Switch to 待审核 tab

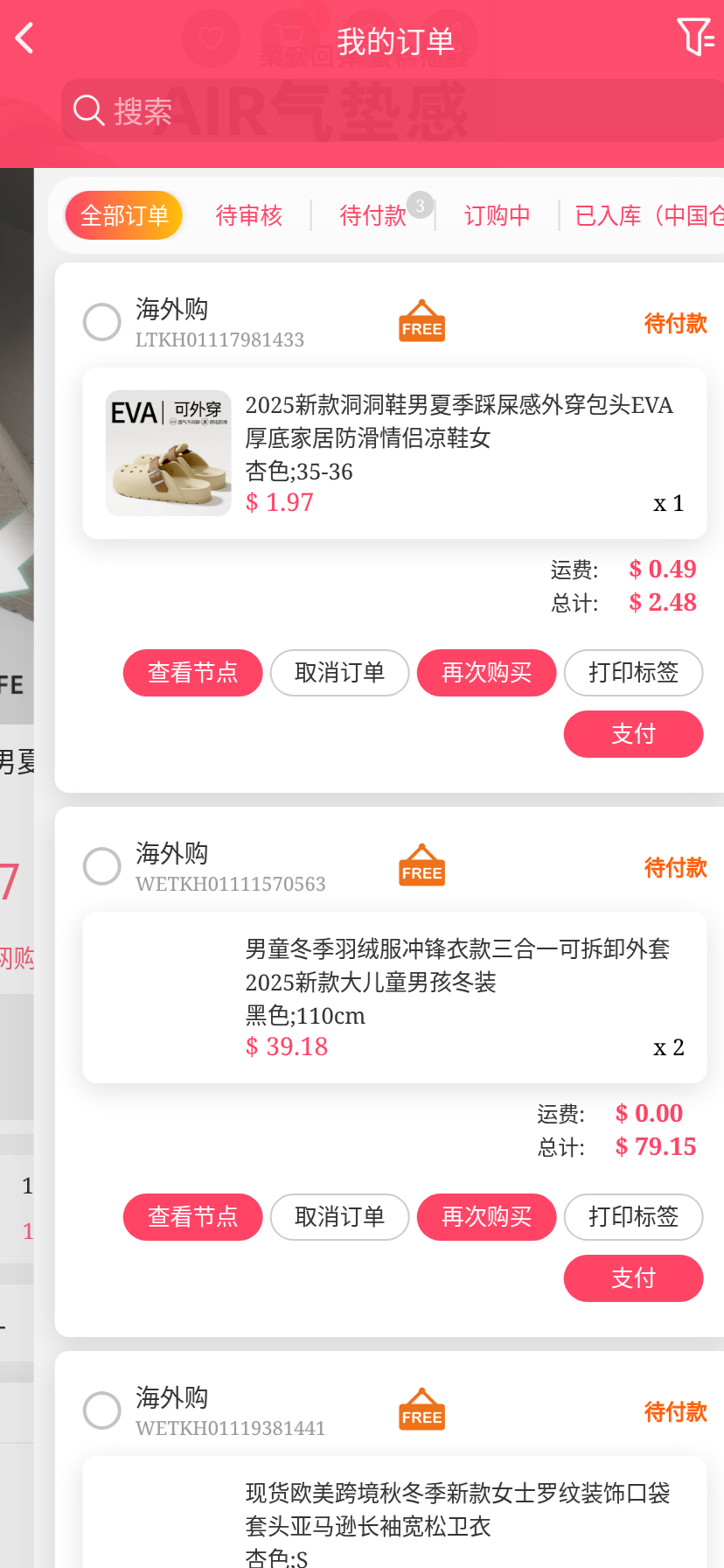[249, 215]
